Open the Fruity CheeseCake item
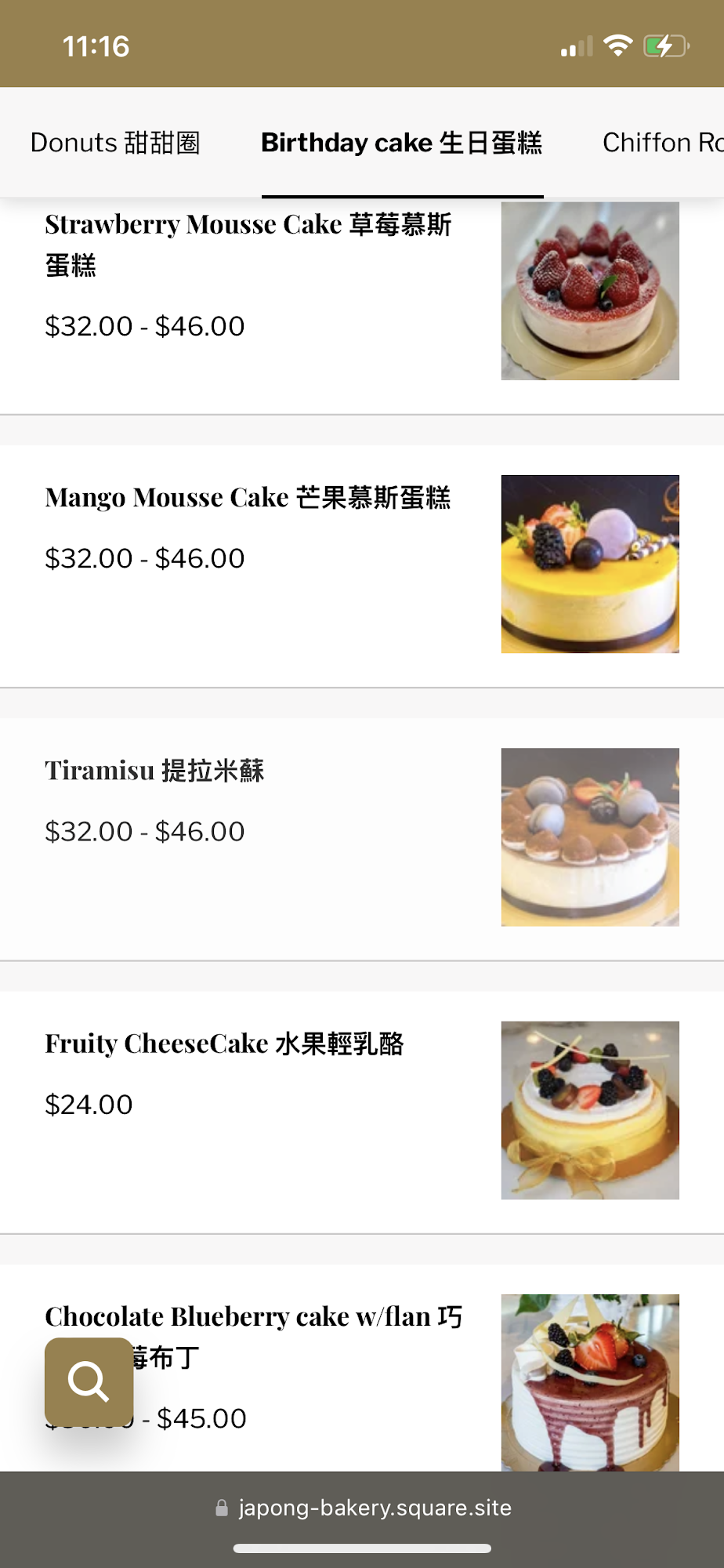The image size is (724, 1568). (x=224, y=1044)
